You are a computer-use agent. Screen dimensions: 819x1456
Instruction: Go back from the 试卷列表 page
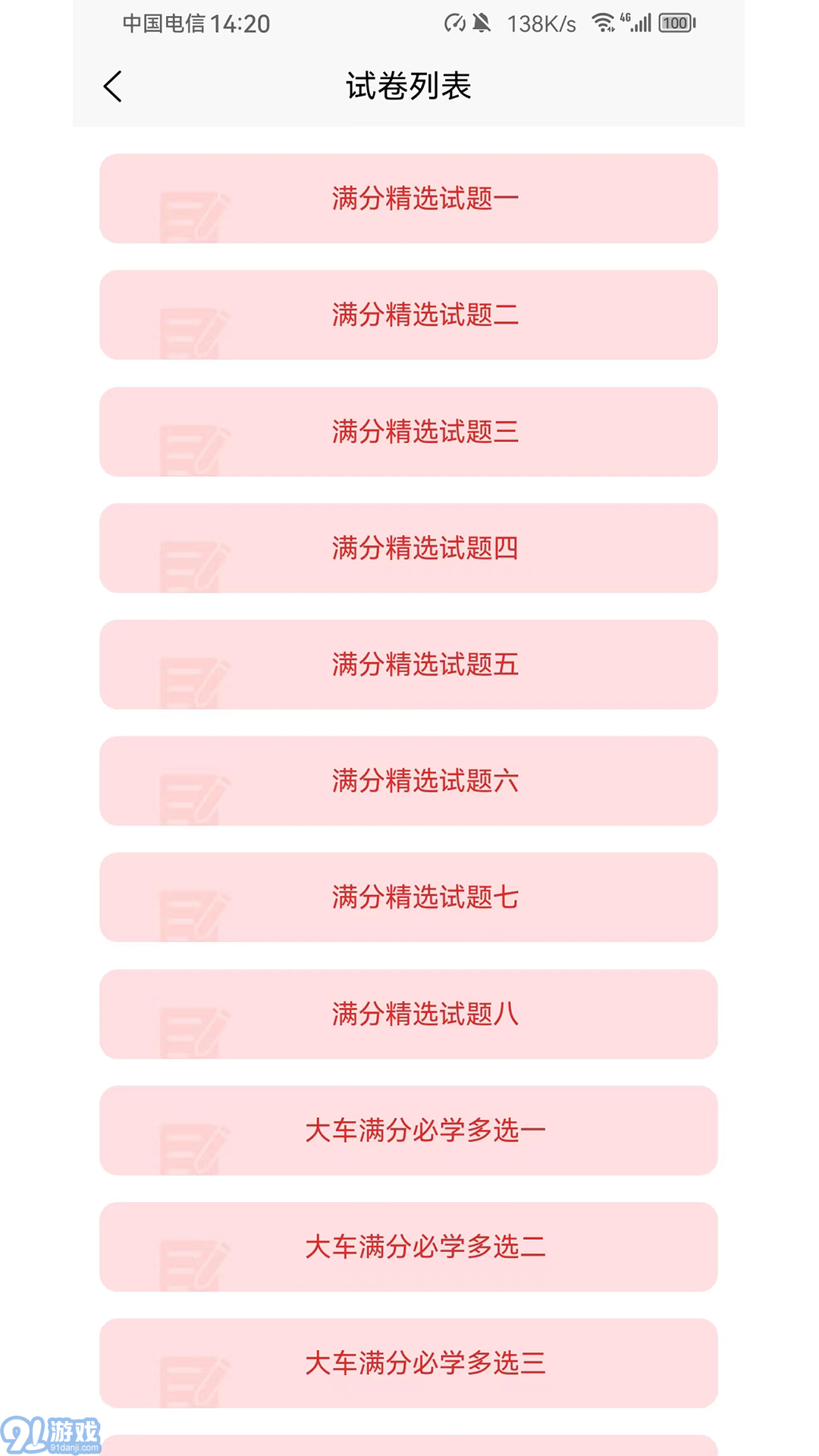112,86
